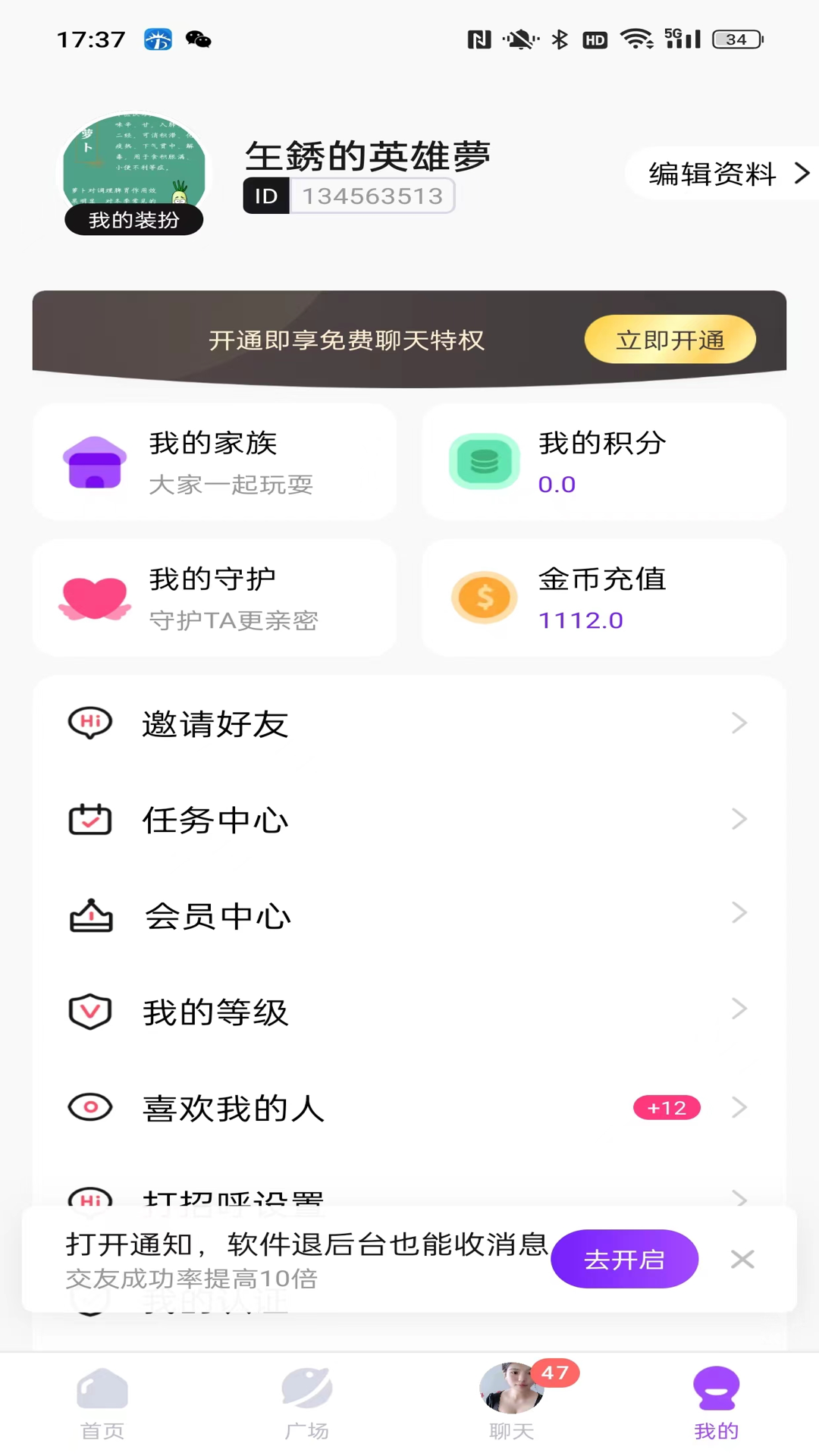
Task: Open 金币充值 via the gold coin icon
Action: 484,598
